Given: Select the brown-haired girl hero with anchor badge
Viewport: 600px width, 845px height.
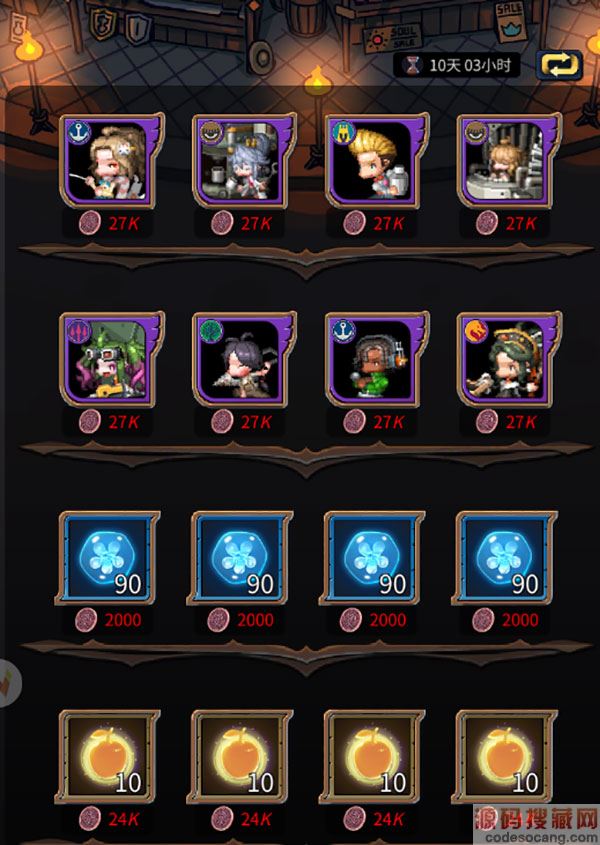Looking at the screenshot, I should pos(110,164).
